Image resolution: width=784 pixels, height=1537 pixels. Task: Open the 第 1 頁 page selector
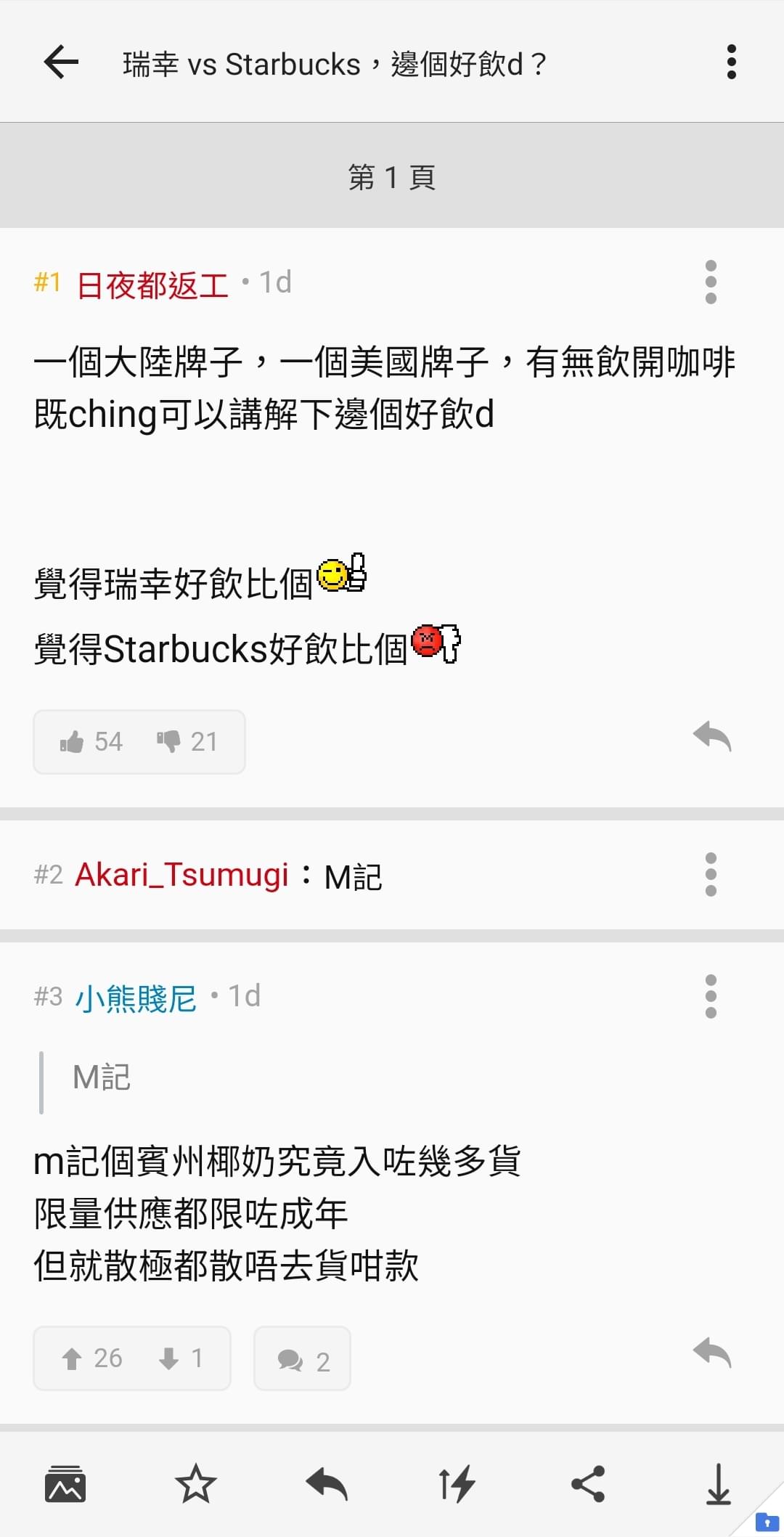click(x=392, y=176)
